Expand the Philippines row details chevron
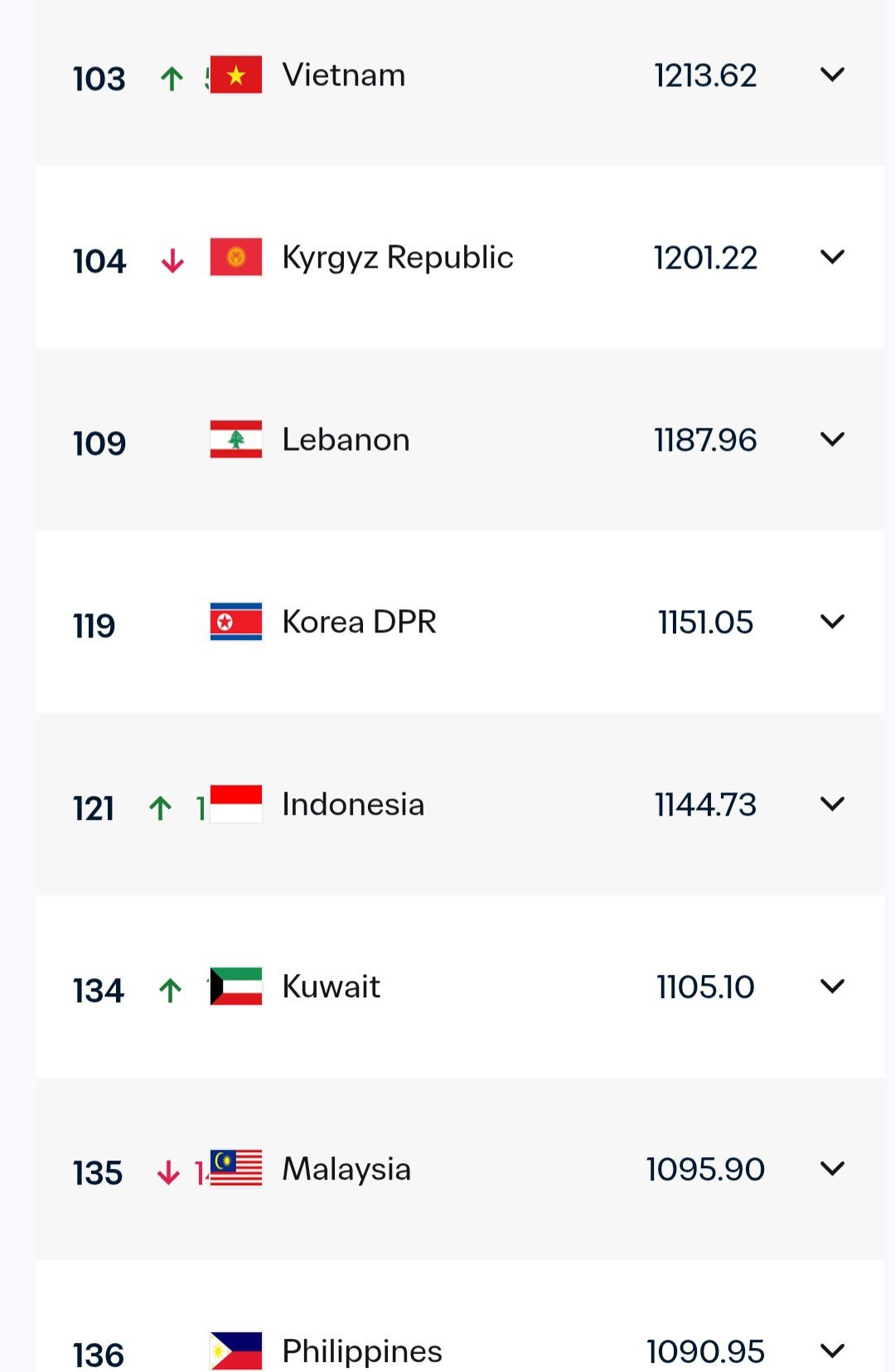 (x=832, y=1350)
